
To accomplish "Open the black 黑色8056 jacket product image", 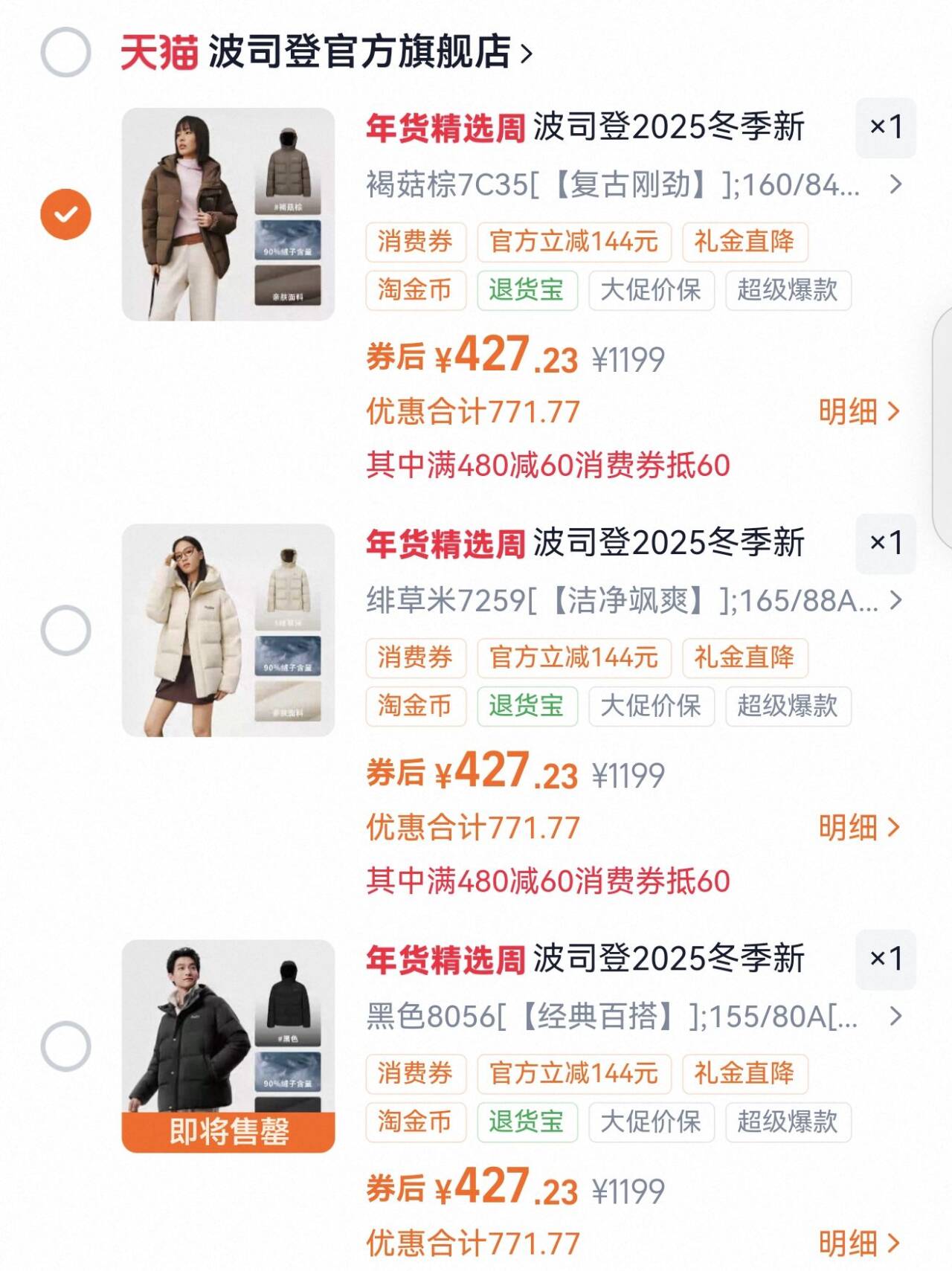I will point(228,1046).
